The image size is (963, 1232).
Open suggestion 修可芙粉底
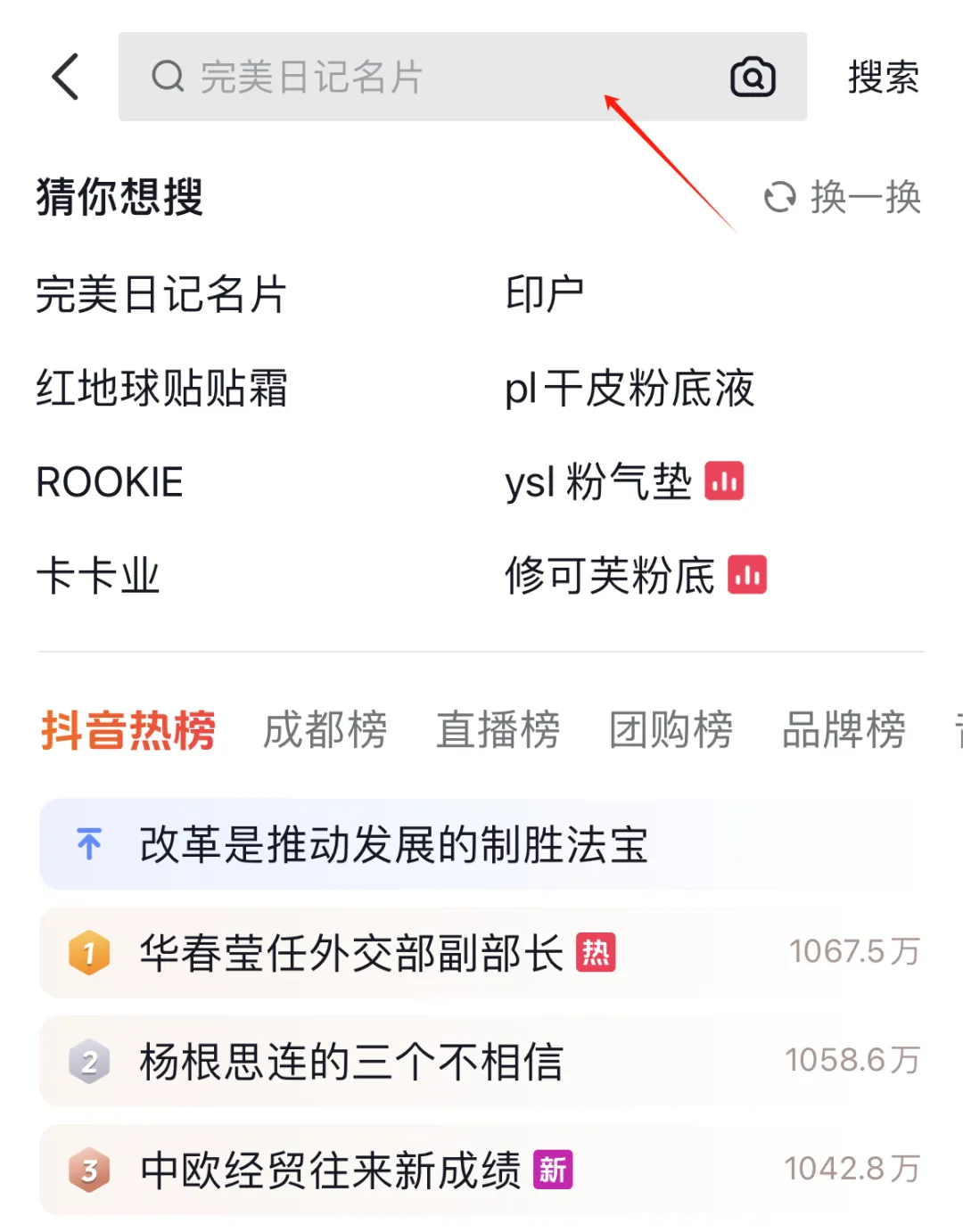610,576
